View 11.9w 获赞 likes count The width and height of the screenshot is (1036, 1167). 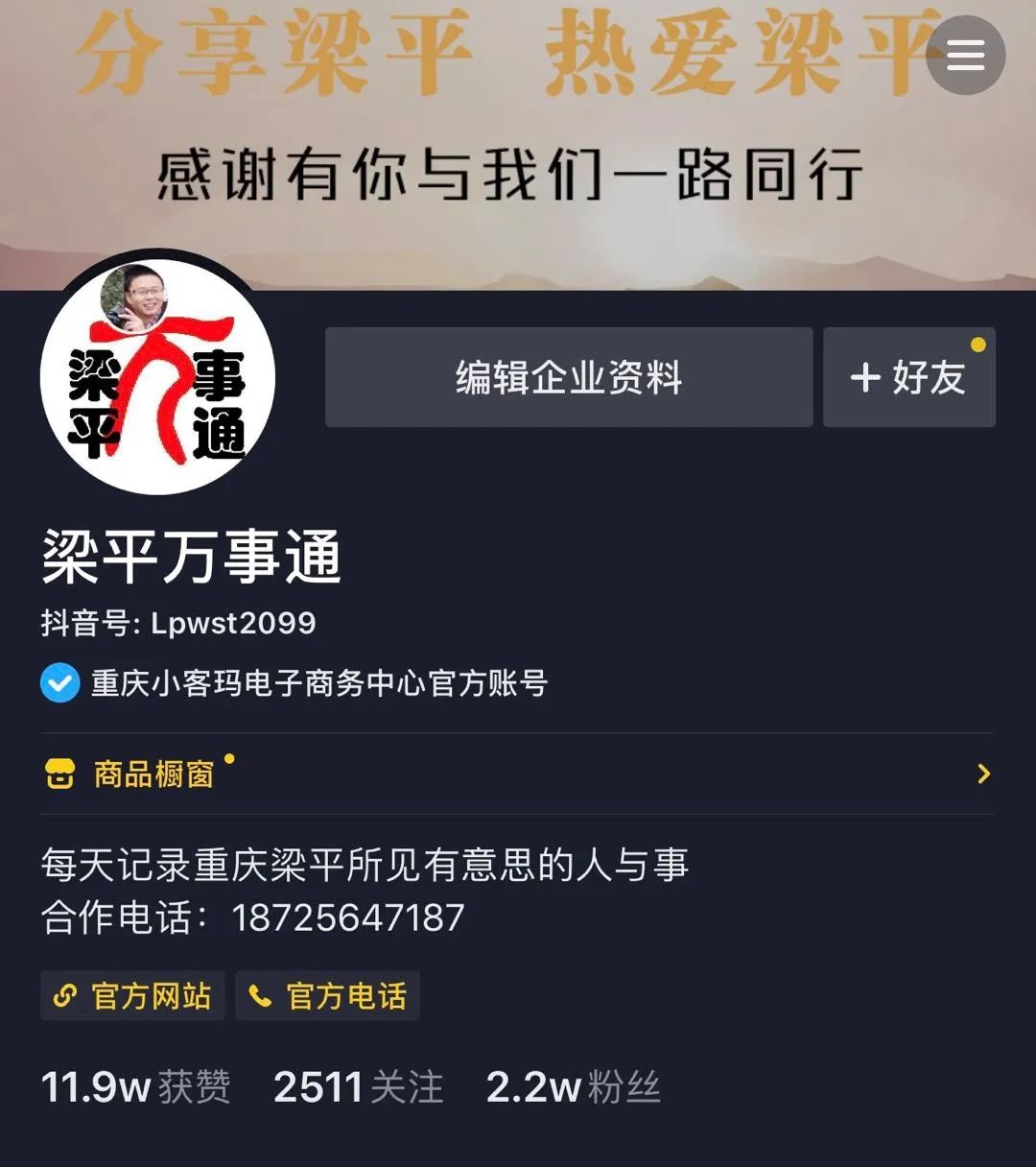coord(135,1087)
